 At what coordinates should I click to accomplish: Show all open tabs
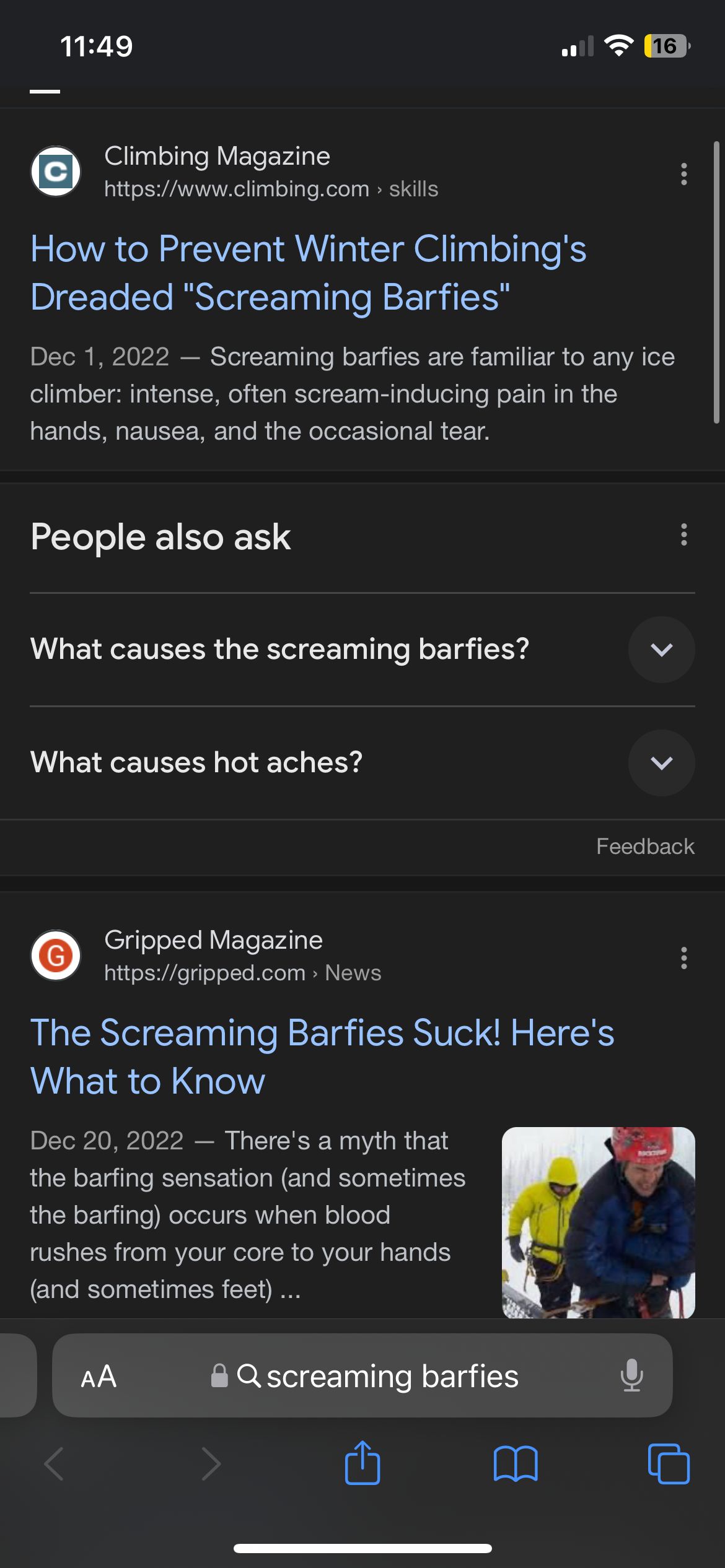tap(668, 1464)
